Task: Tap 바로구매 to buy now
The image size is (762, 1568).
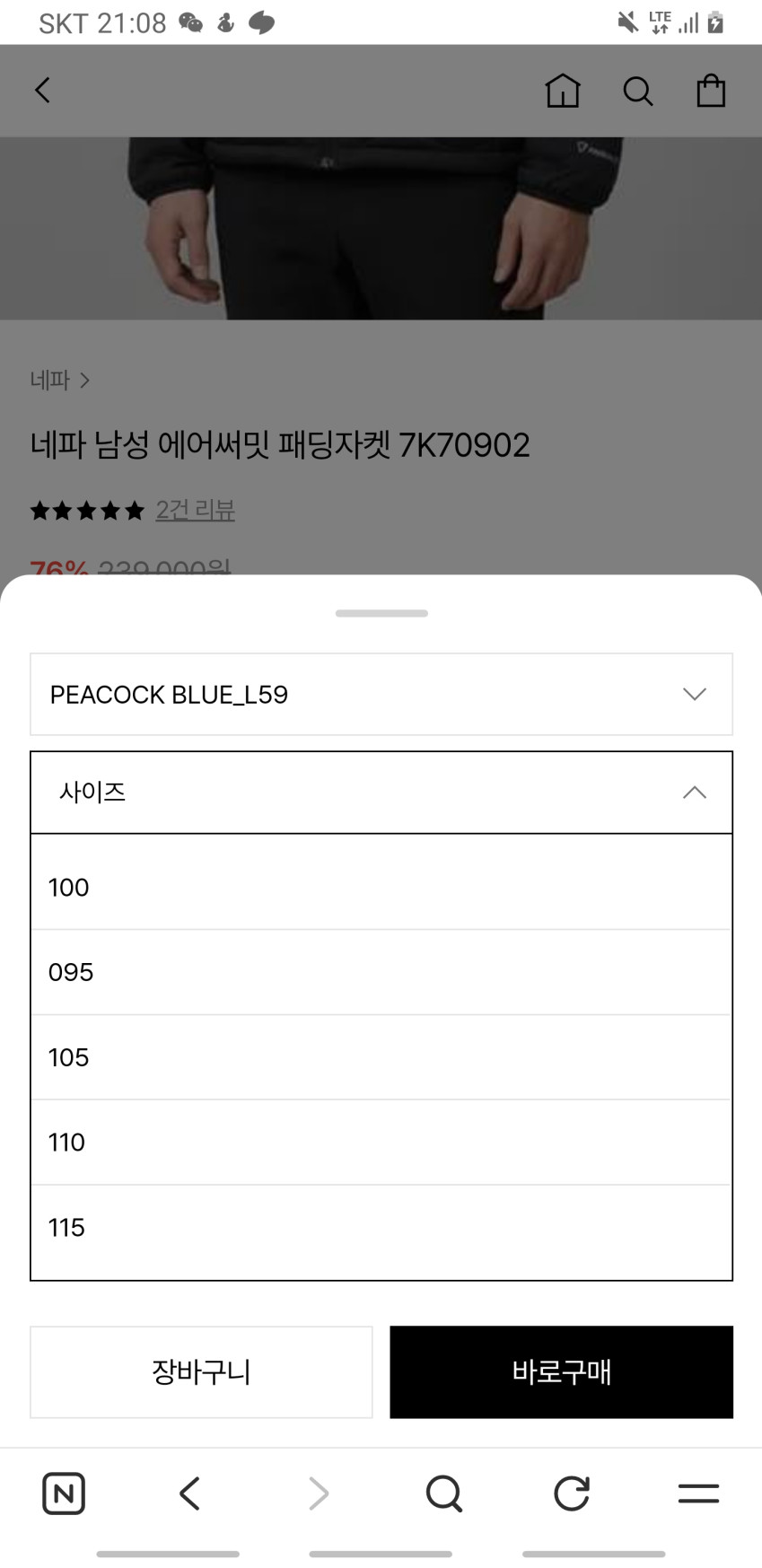Action: 561,1371
